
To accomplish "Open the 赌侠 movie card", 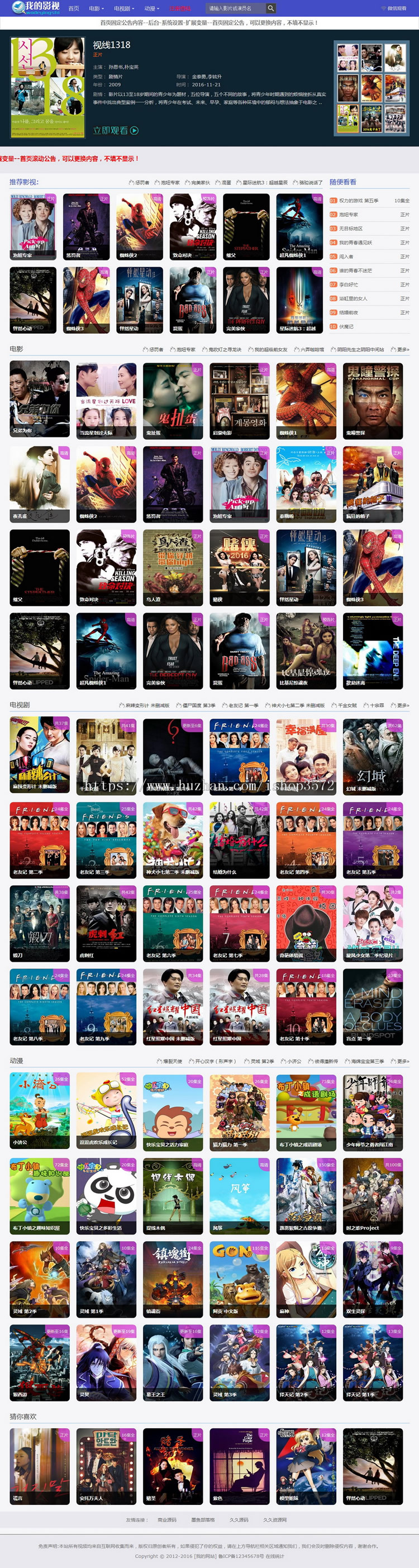I will [x=239, y=567].
